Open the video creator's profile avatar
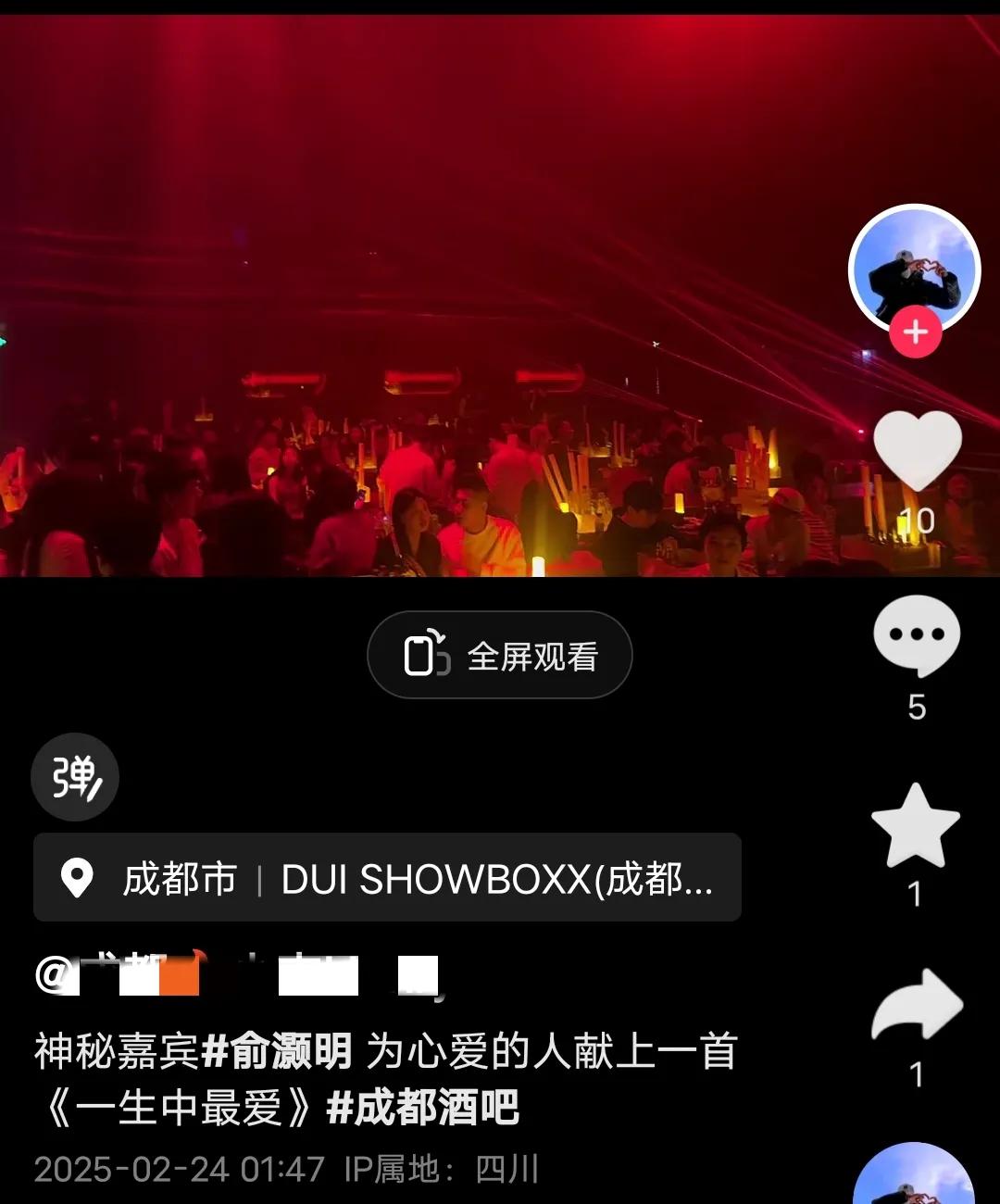This screenshot has width=1000, height=1204. point(914,270)
